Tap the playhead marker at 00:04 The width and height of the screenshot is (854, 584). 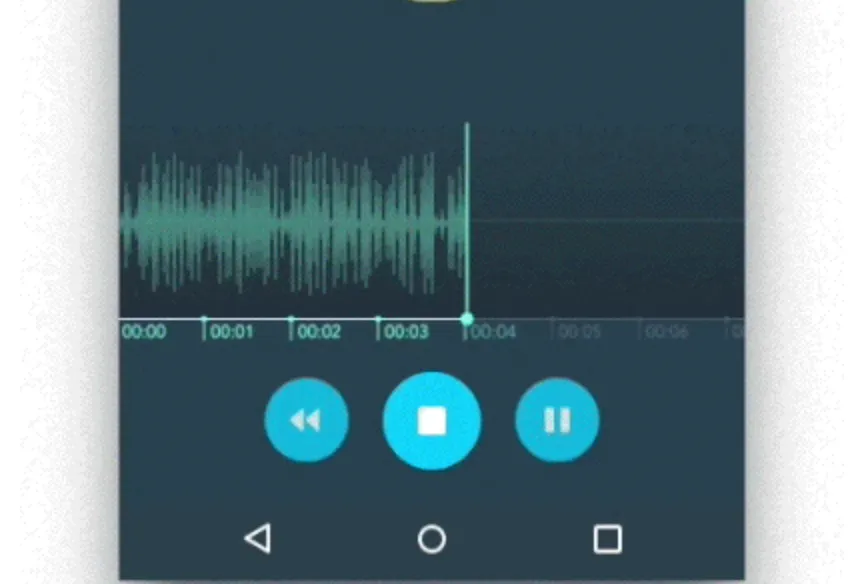coord(467,319)
